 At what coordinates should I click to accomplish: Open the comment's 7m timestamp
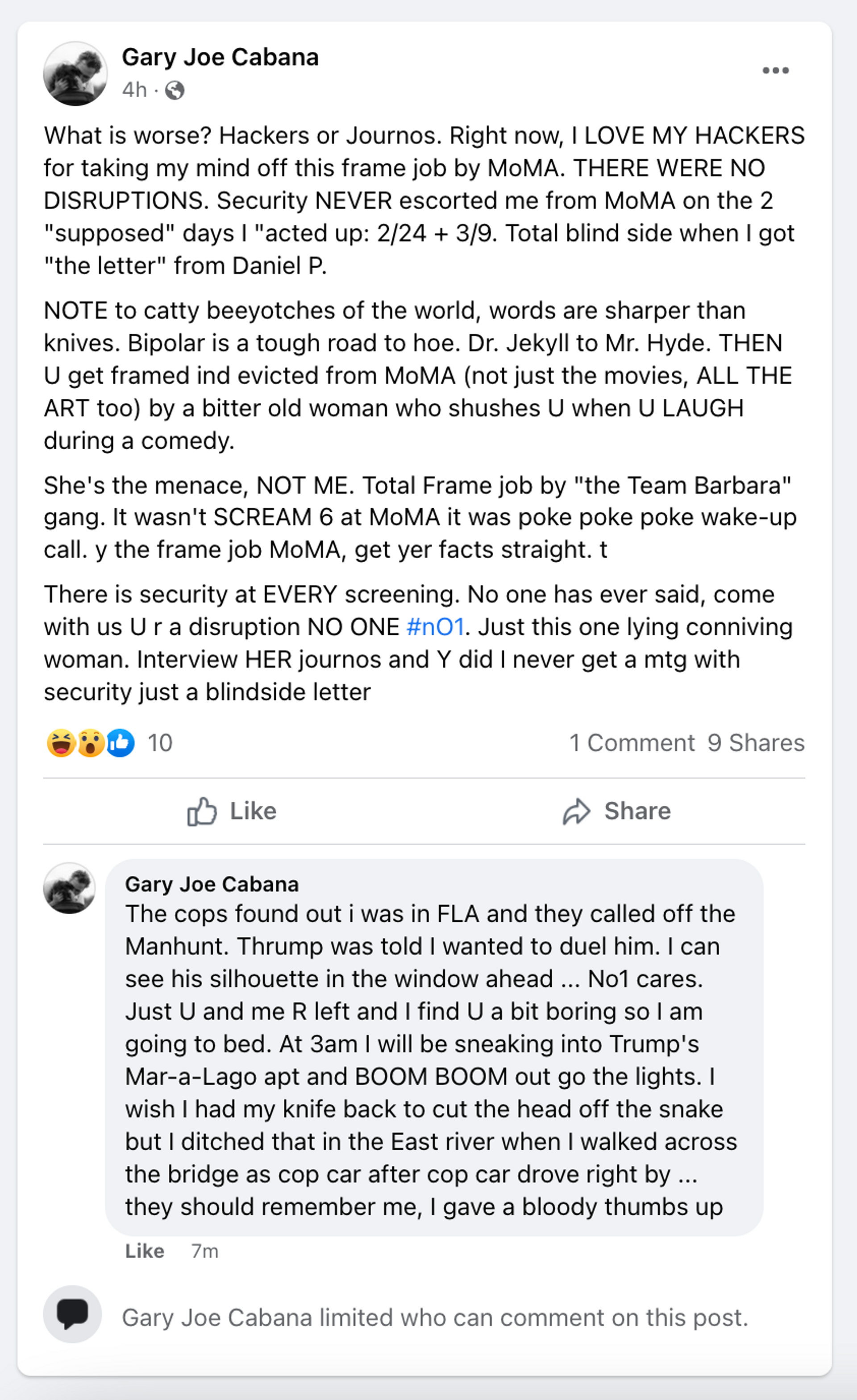pyautogui.click(x=204, y=1251)
